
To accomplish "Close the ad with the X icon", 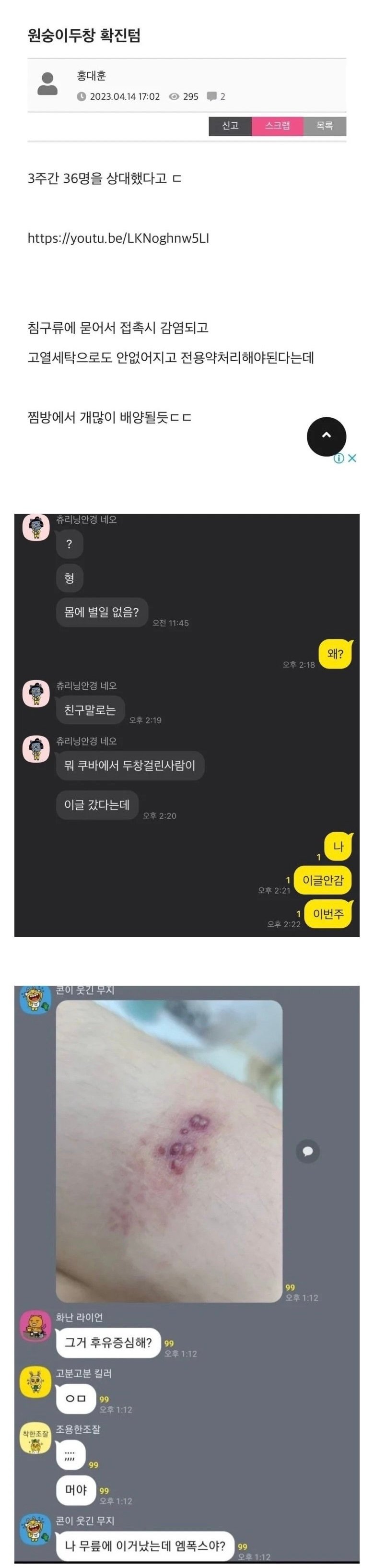I will pyautogui.click(x=352, y=459).
